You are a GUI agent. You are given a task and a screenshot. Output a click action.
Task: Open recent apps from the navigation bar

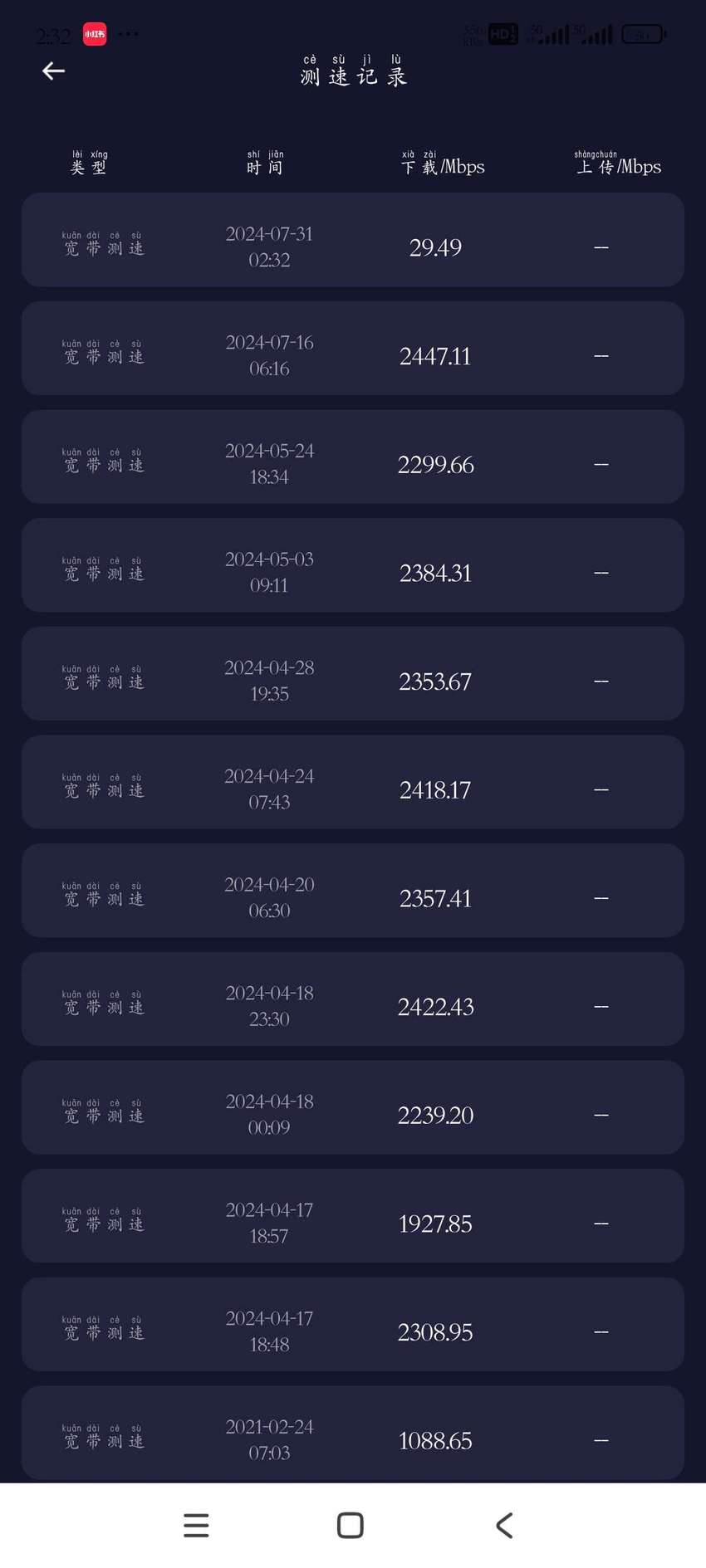[196, 1526]
